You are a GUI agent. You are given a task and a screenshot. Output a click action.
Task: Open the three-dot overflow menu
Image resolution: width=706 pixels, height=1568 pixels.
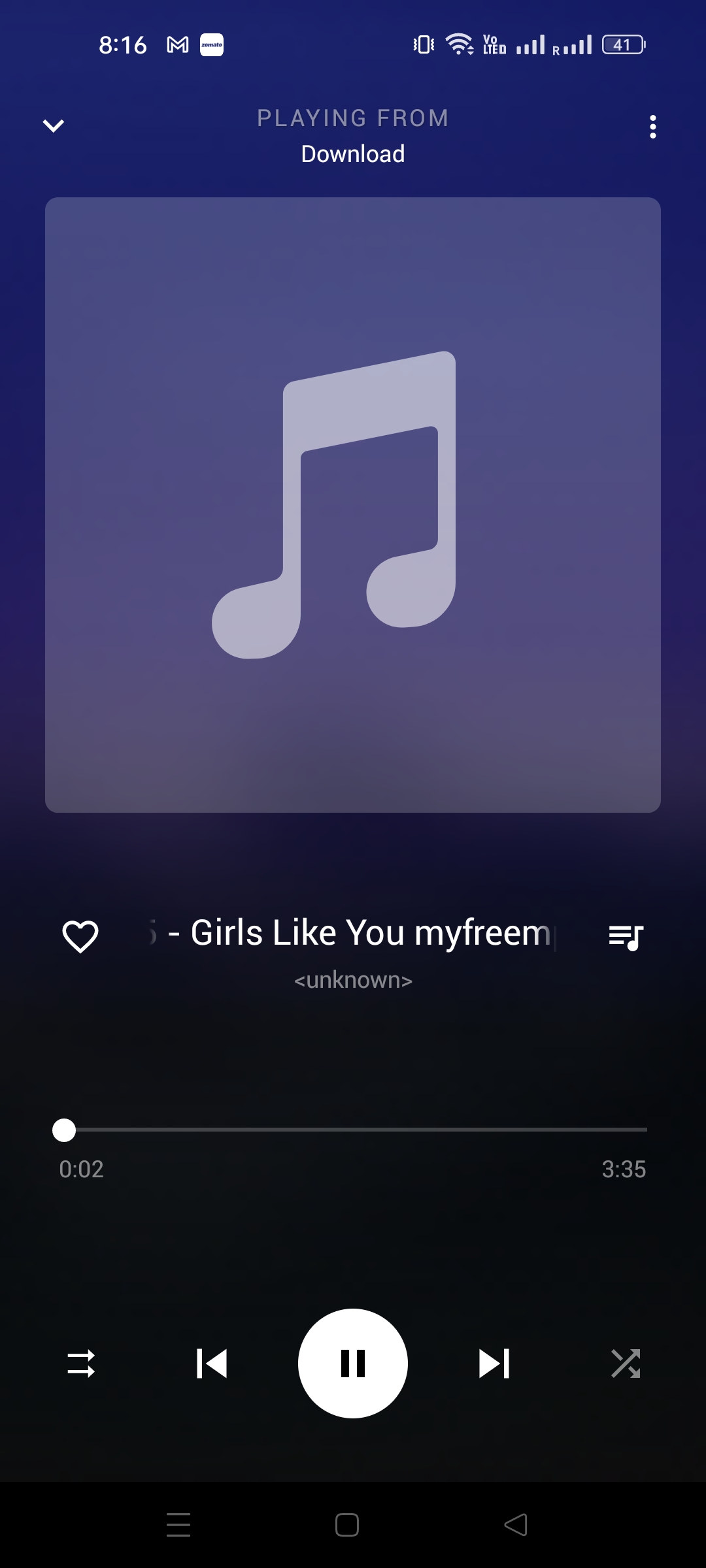(x=652, y=127)
